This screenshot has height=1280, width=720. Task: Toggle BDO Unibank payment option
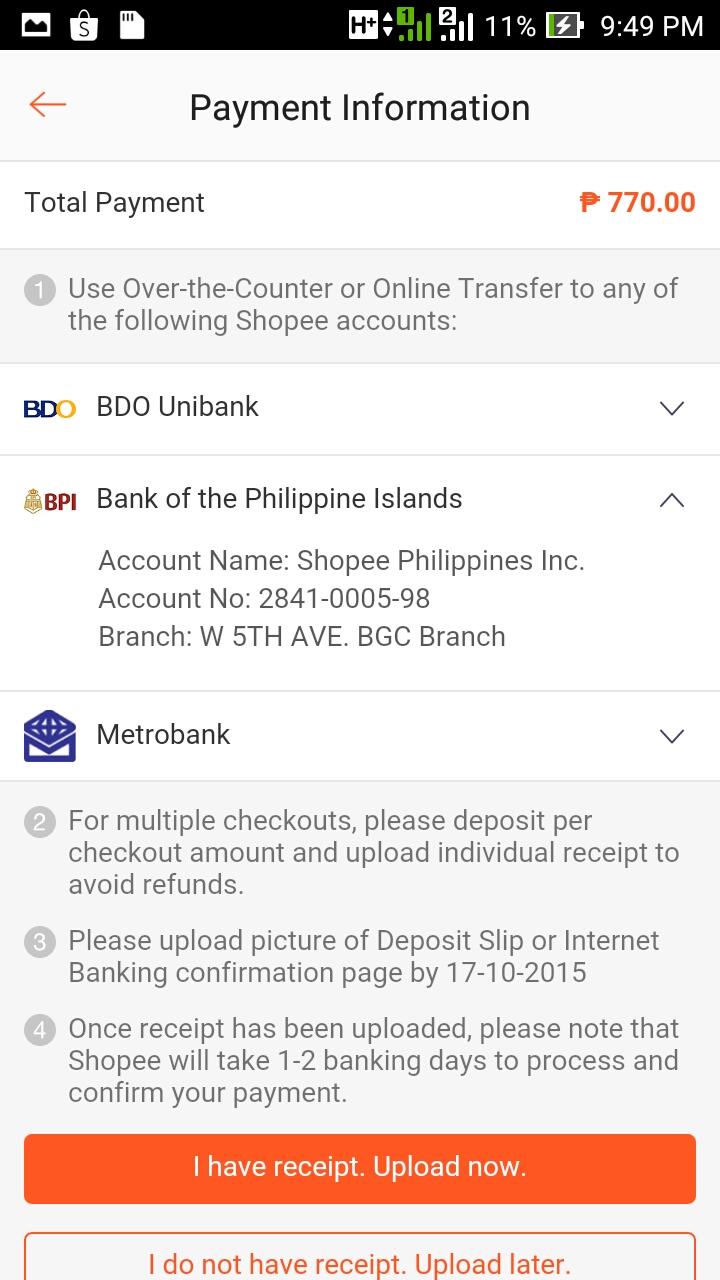tap(360, 407)
